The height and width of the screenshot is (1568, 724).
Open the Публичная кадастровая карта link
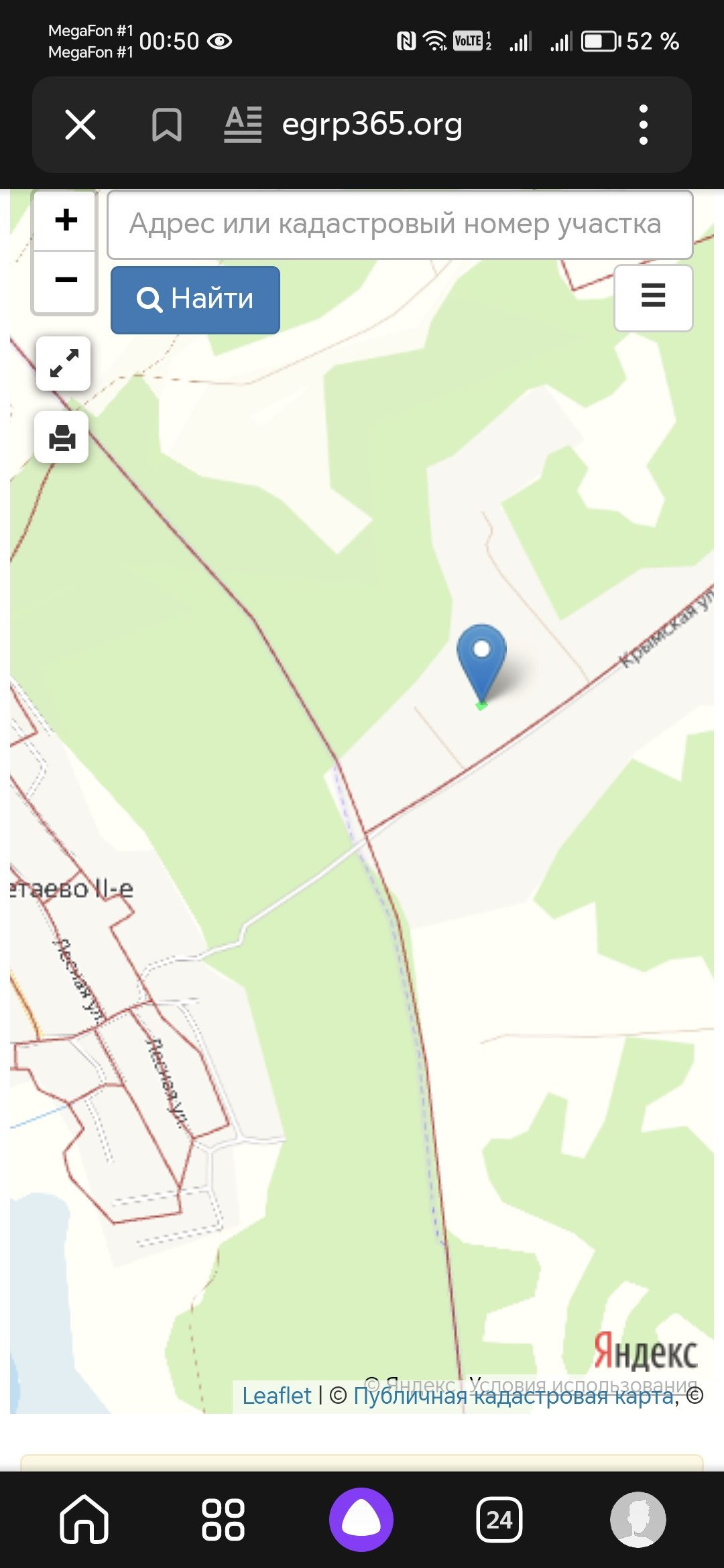click(x=514, y=1396)
